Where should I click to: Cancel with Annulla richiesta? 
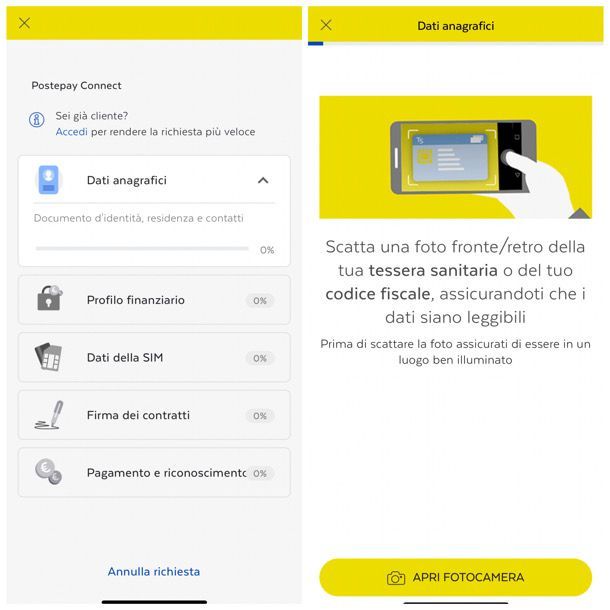coord(154,572)
